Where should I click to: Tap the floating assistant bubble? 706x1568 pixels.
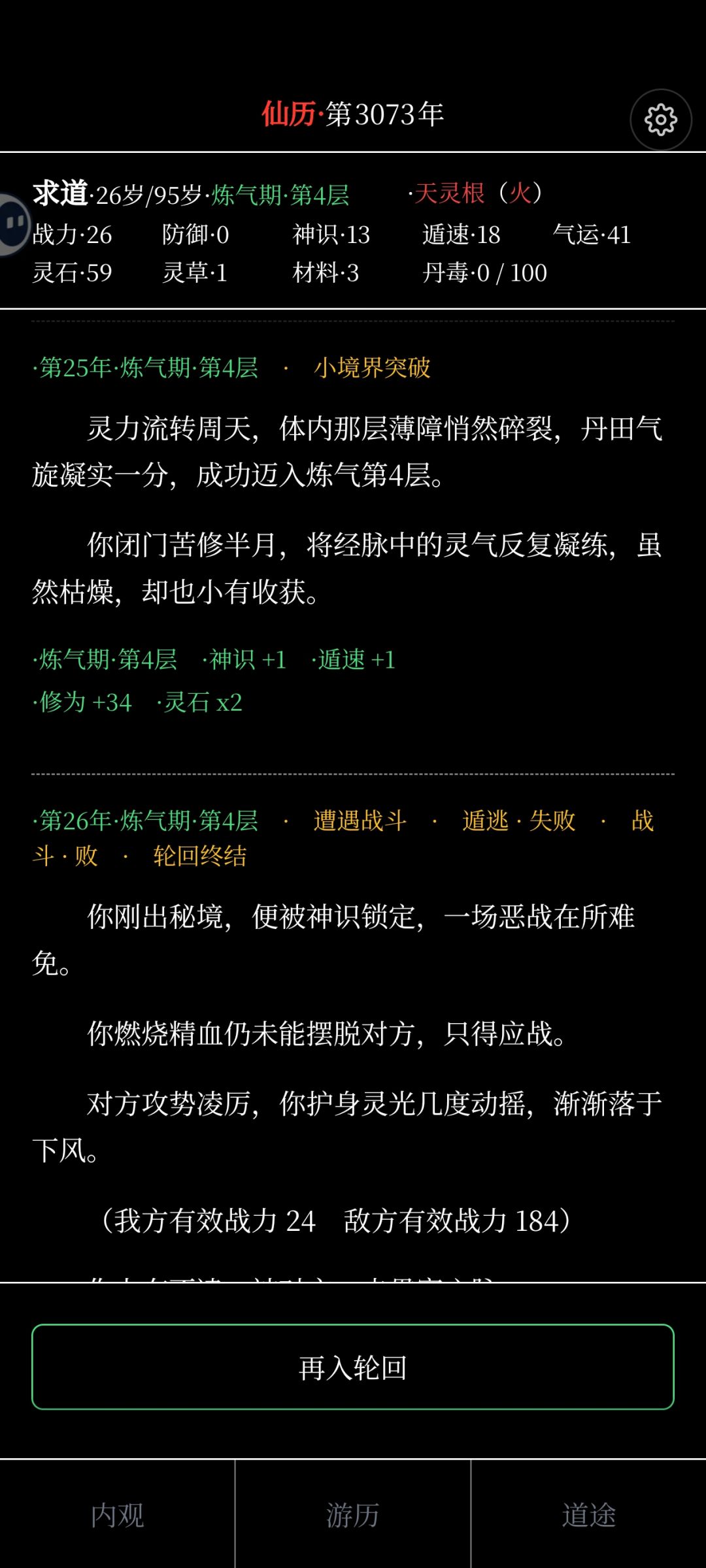point(13,224)
